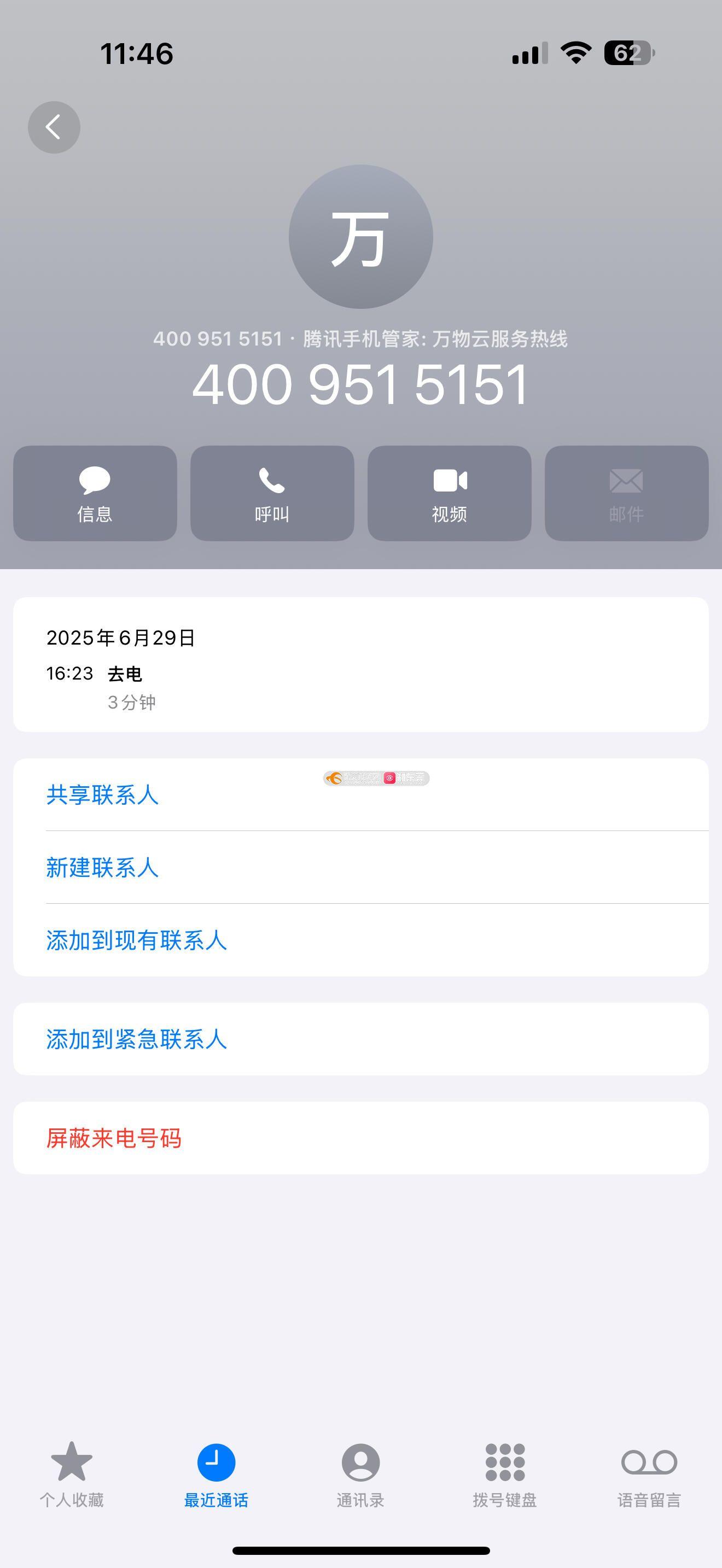The image size is (722, 1568).
Task: Switch to the 通讯录 tab
Action: tap(360, 1473)
